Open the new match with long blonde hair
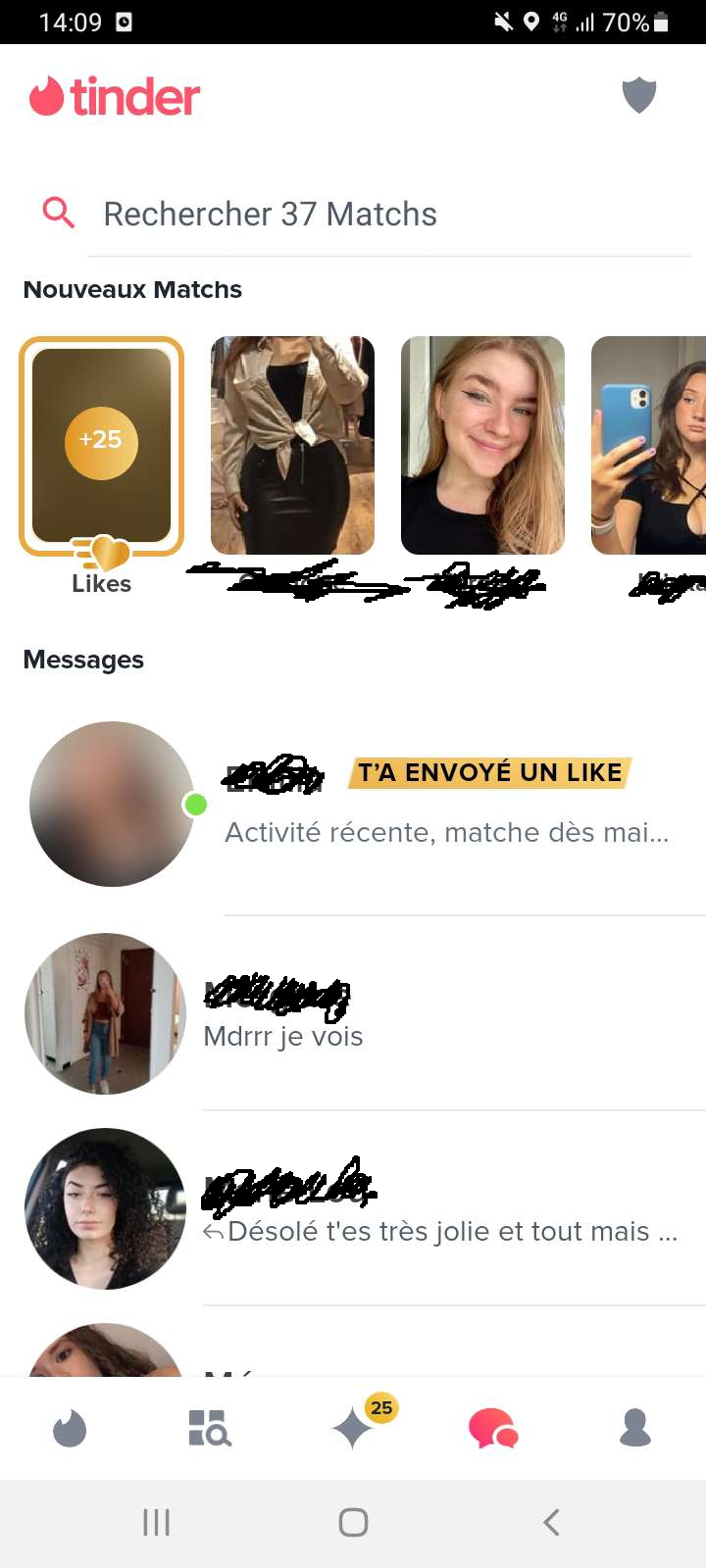The height and width of the screenshot is (1568, 706). coord(482,445)
